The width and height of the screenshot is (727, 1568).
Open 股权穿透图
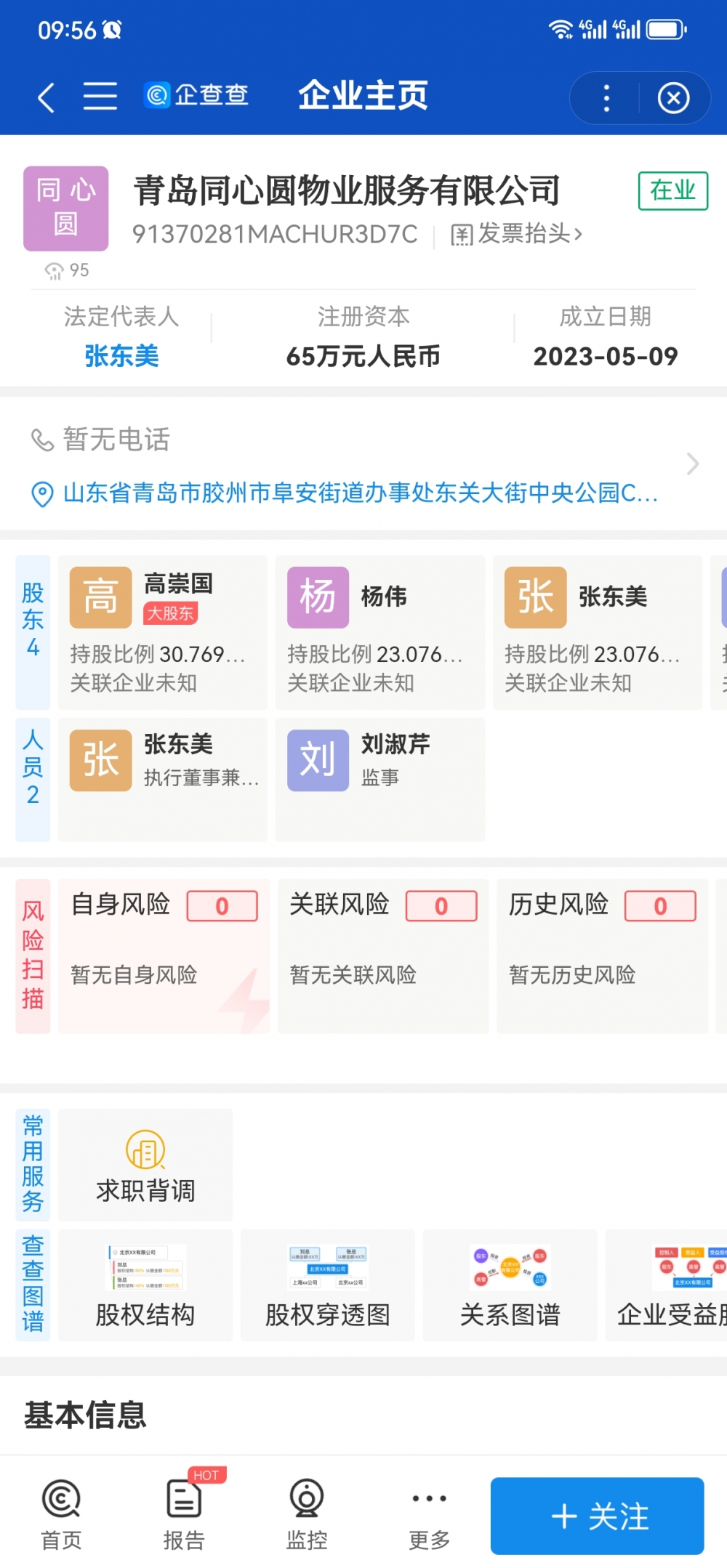[x=328, y=1285]
